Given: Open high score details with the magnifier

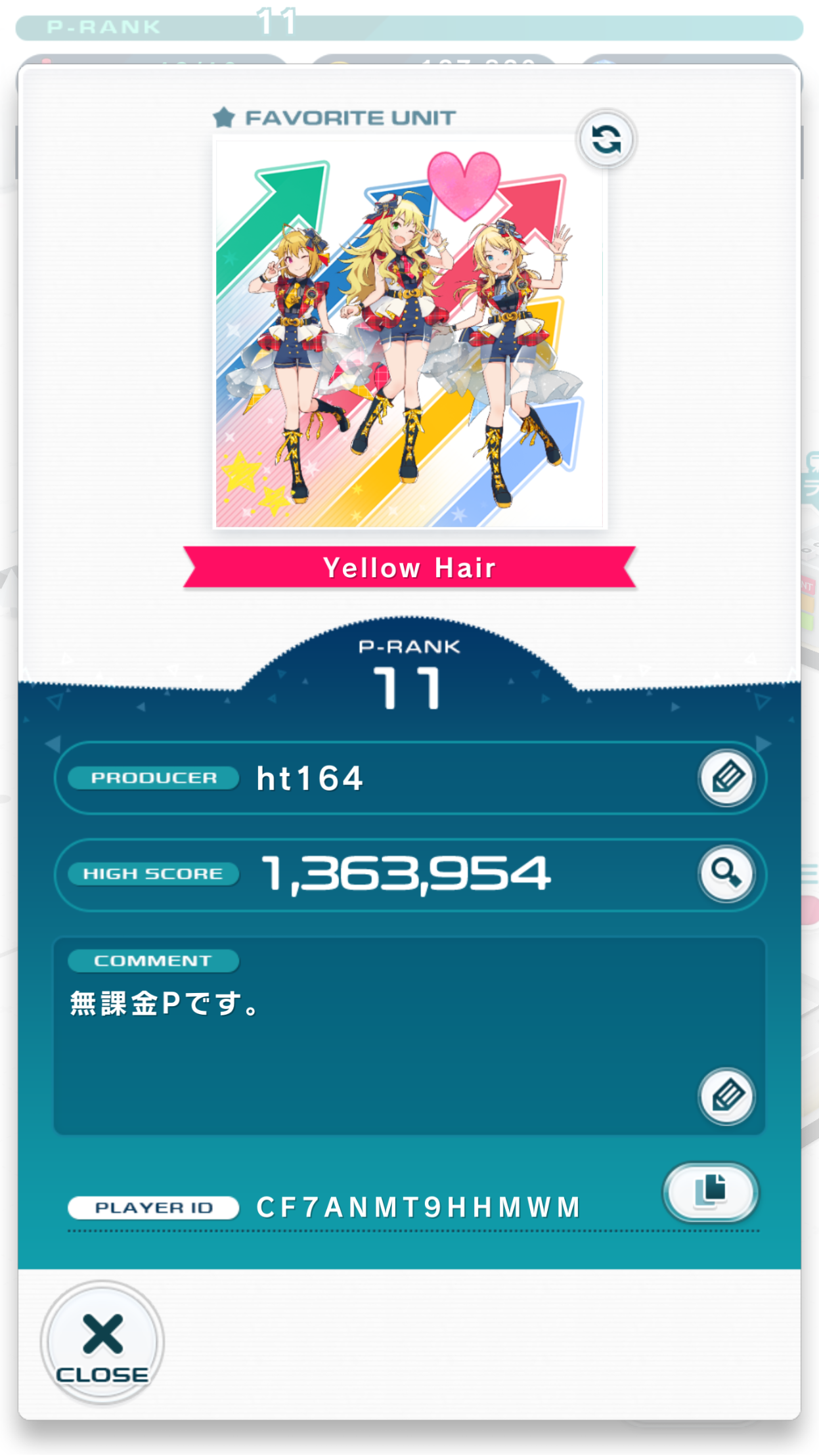Looking at the screenshot, I should pos(726,874).
